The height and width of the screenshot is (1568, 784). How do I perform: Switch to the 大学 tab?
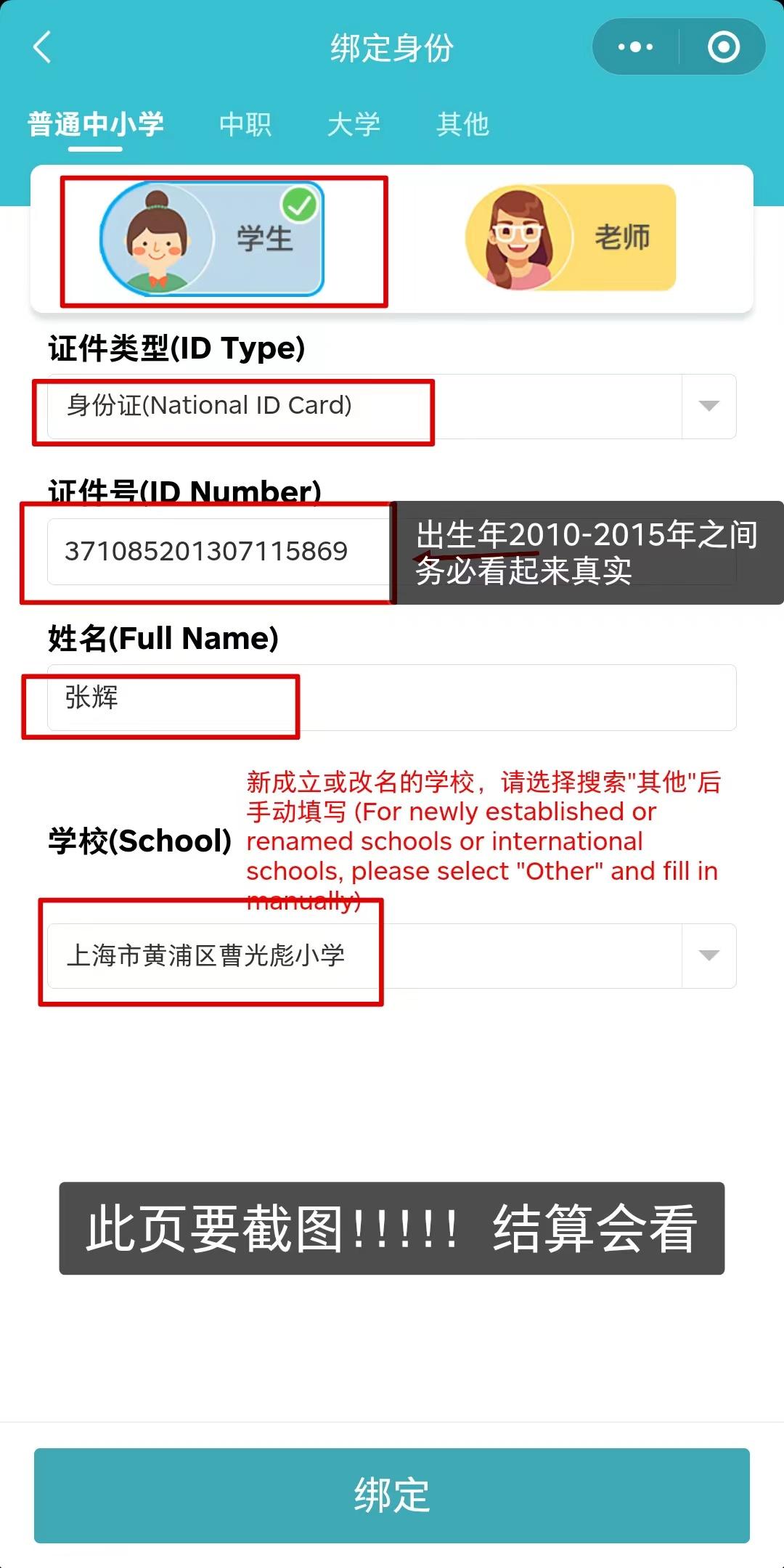354,124
